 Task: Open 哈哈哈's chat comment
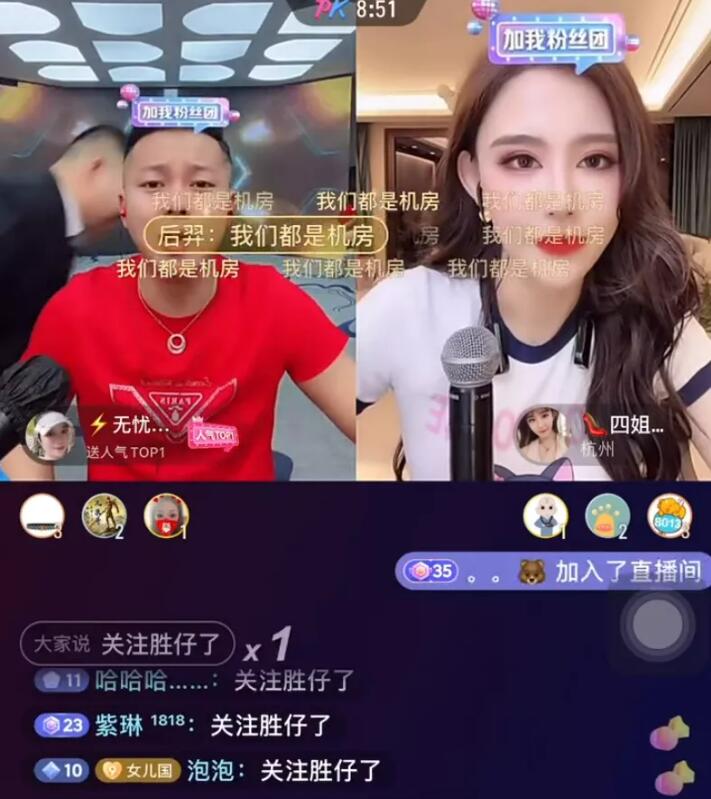point(195,682)
